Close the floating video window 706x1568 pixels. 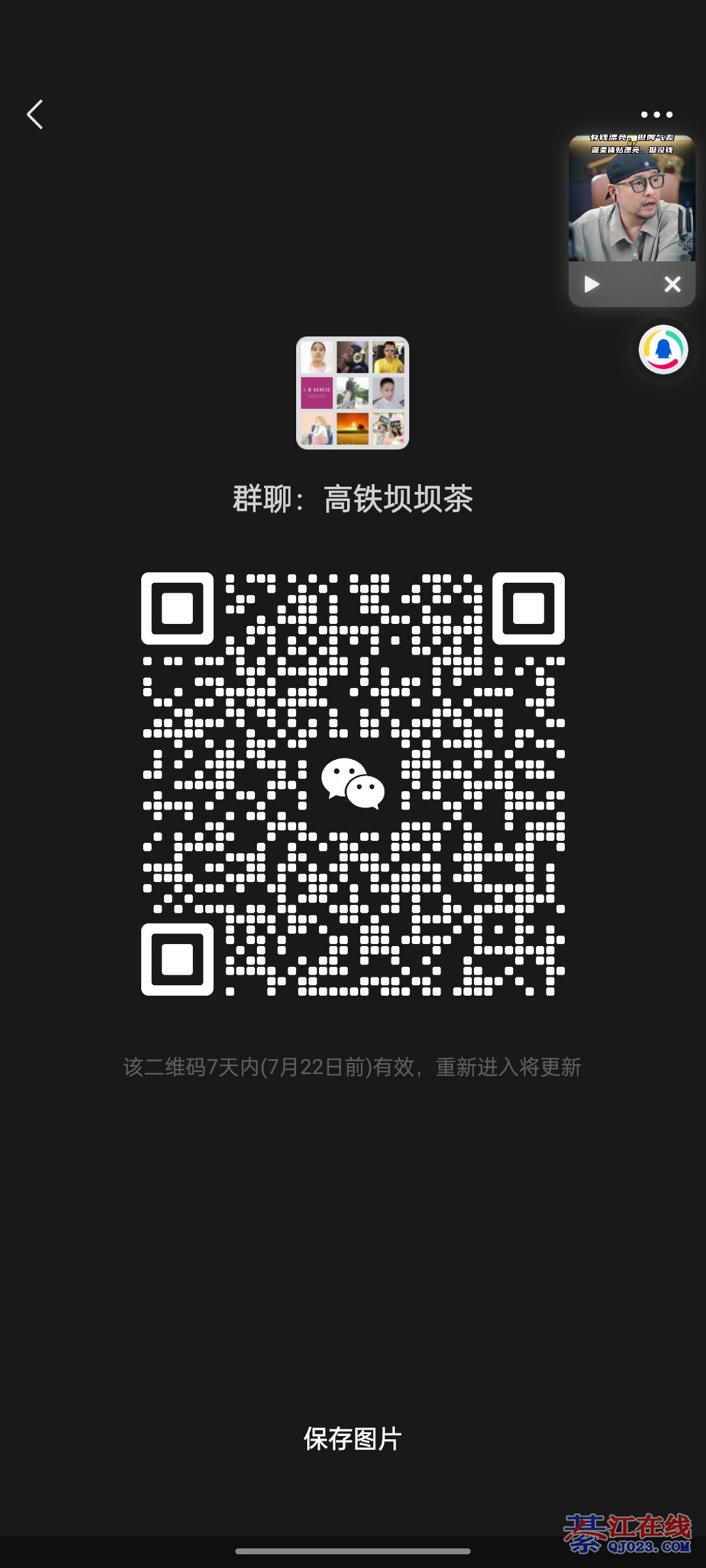click(672, 284)
